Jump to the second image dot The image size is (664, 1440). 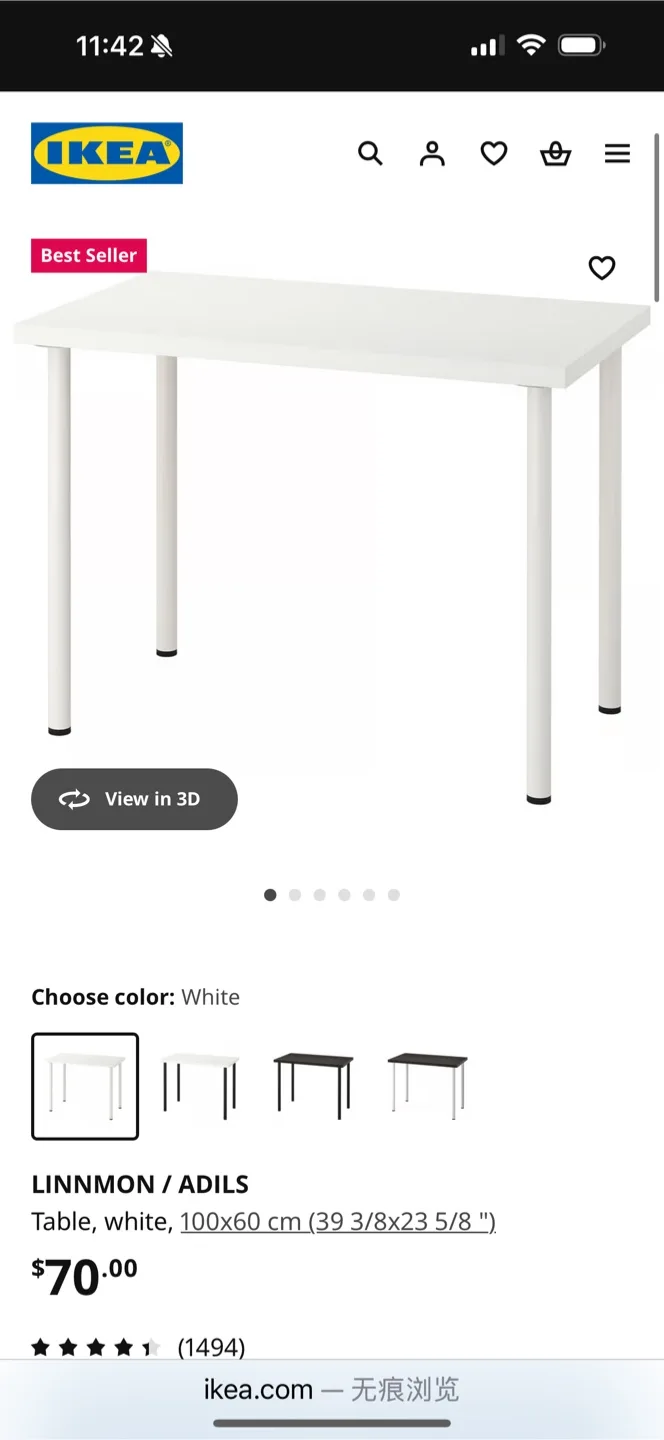point(295,895)
